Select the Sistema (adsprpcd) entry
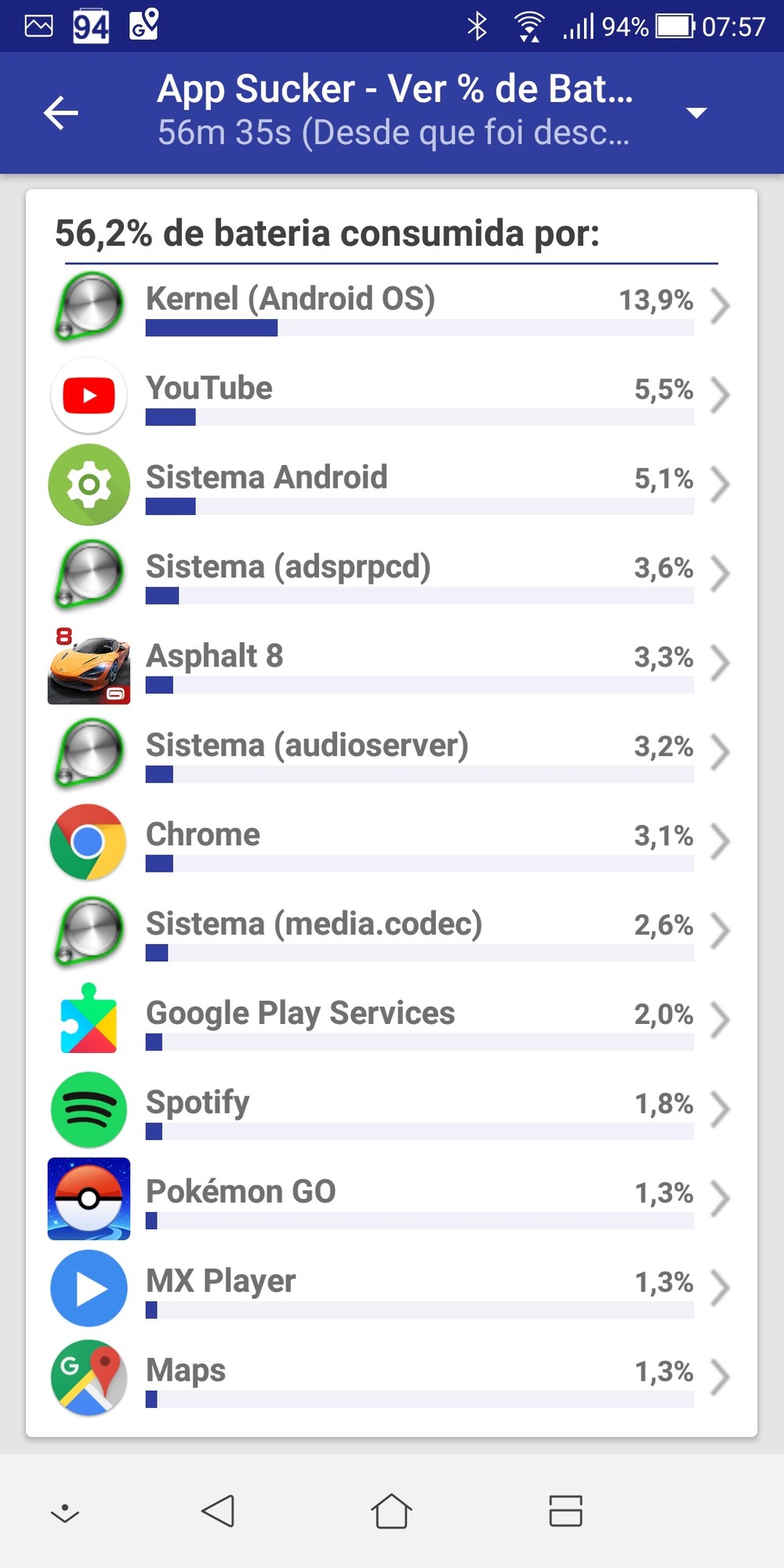This screenshot has width=784, height=1568. pos(392,574)
